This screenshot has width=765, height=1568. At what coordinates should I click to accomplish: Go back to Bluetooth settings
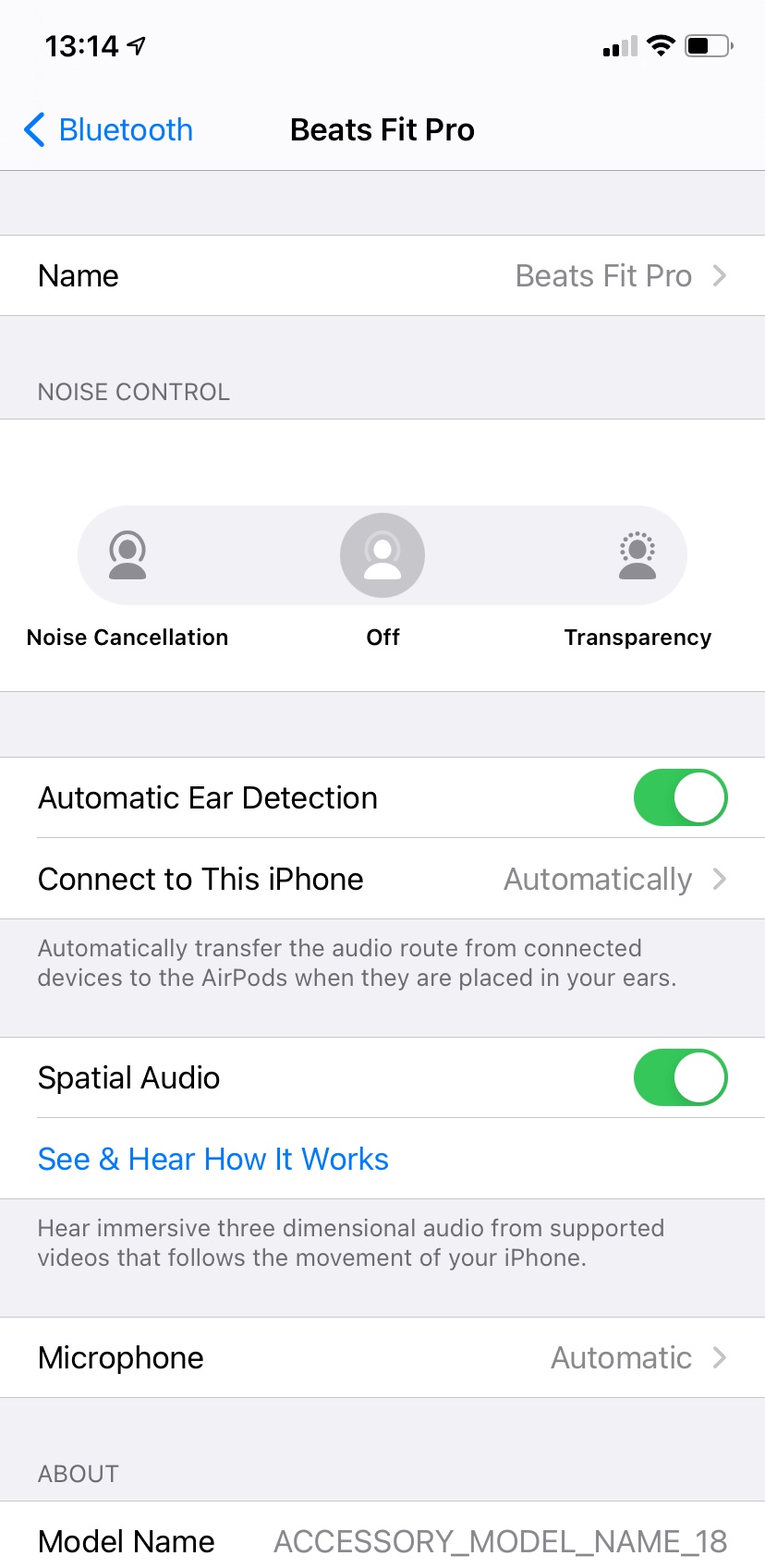108,130
